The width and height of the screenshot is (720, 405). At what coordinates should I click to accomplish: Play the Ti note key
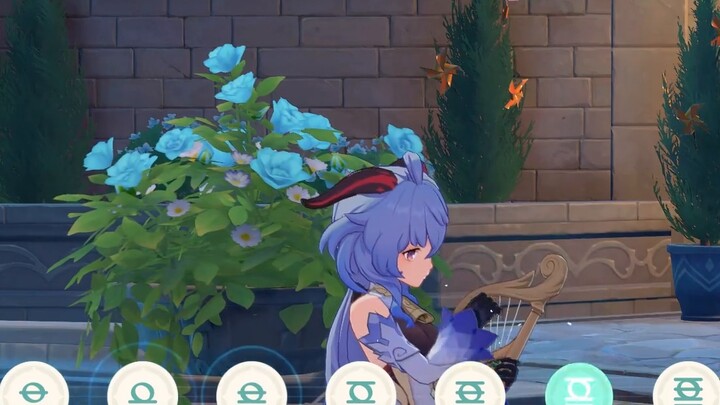coord(687,388)
